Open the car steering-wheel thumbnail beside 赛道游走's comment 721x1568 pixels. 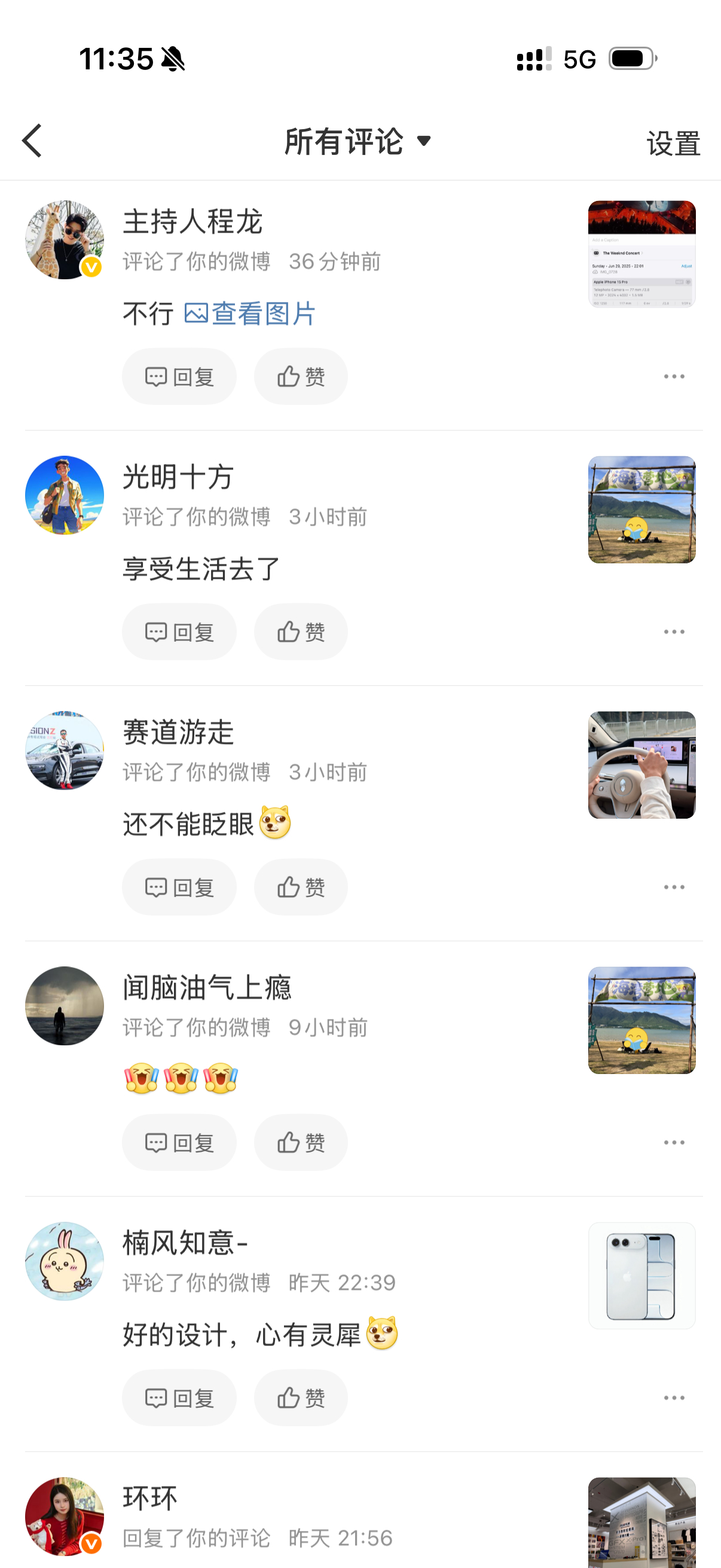[641, 765]
